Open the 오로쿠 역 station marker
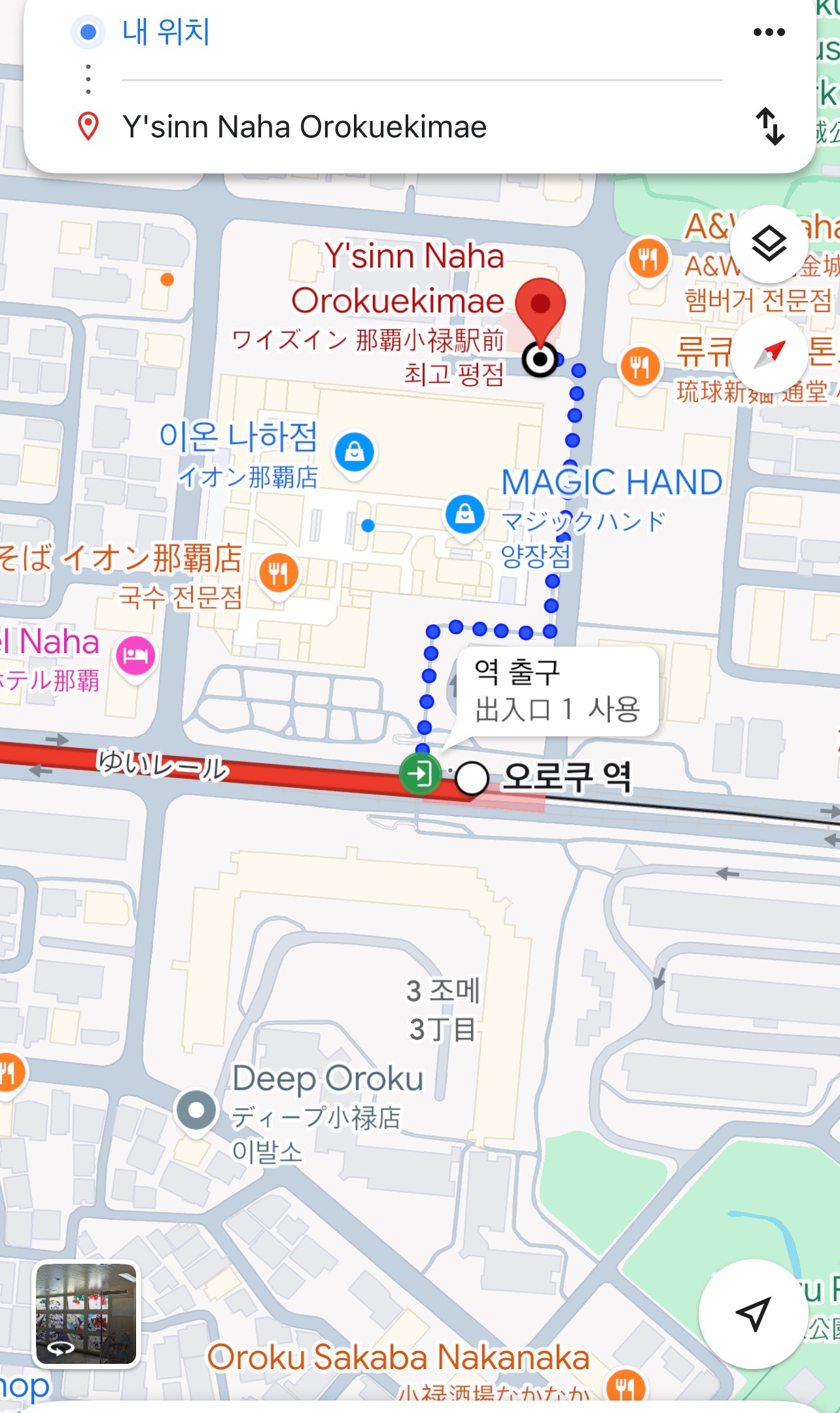Image resolution: width=840 pixels, height=1413 pixels. (472, 778)
